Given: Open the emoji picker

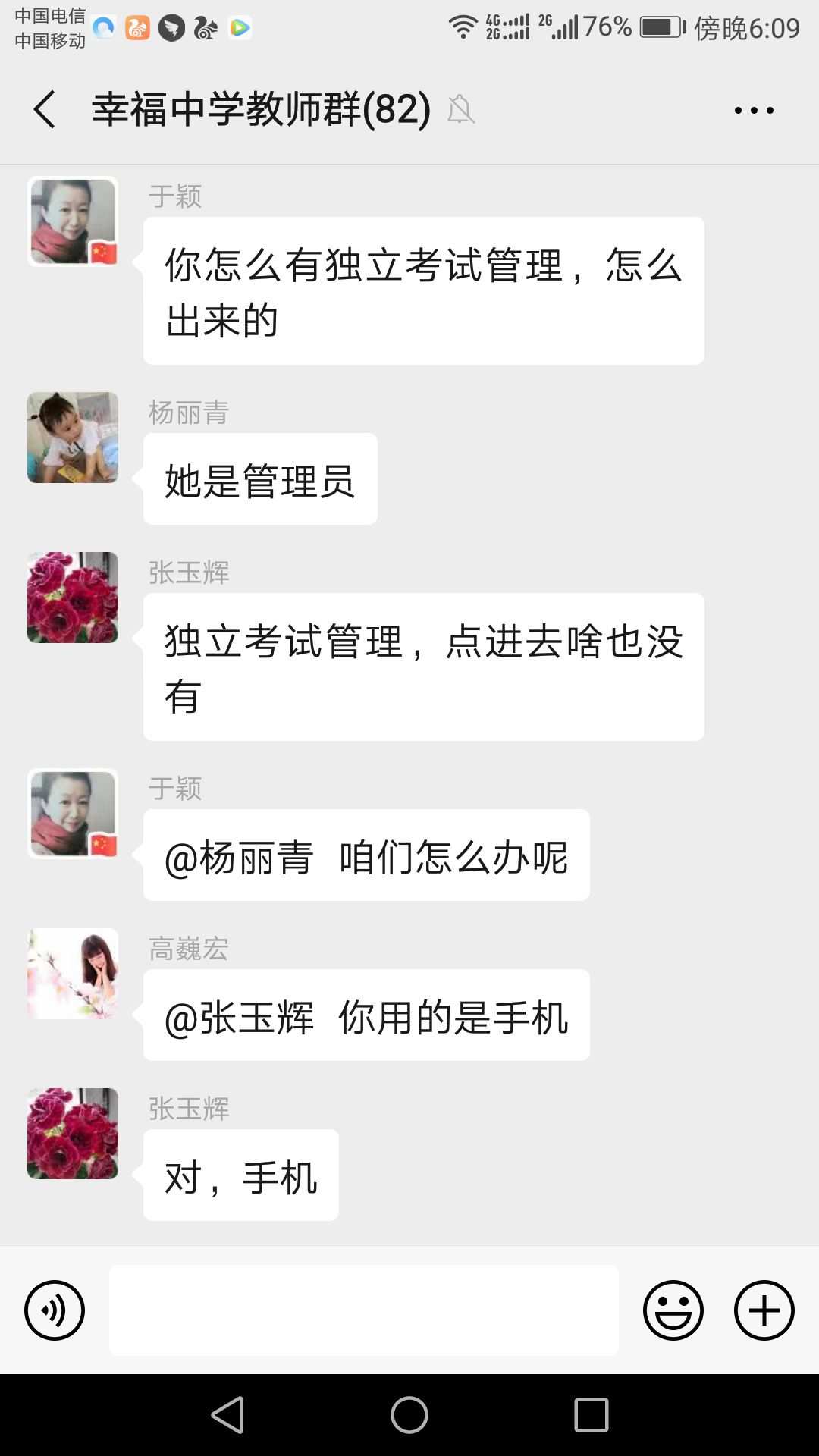Looking at the screenshot, I should tap(673, 1310).
